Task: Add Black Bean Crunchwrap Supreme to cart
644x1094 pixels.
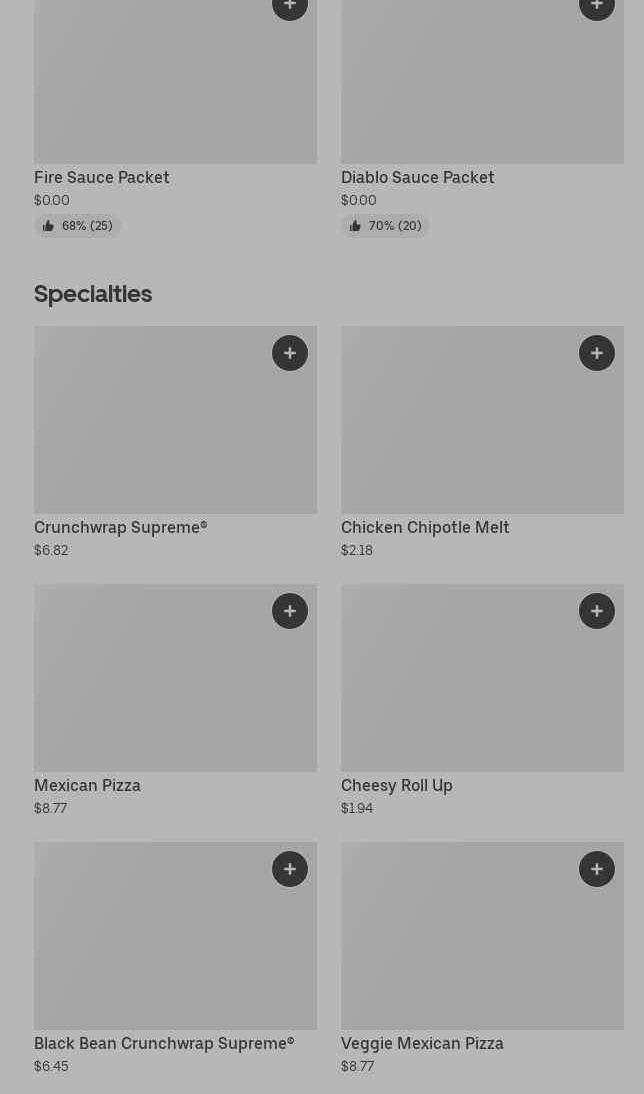Action: [290, 869]
